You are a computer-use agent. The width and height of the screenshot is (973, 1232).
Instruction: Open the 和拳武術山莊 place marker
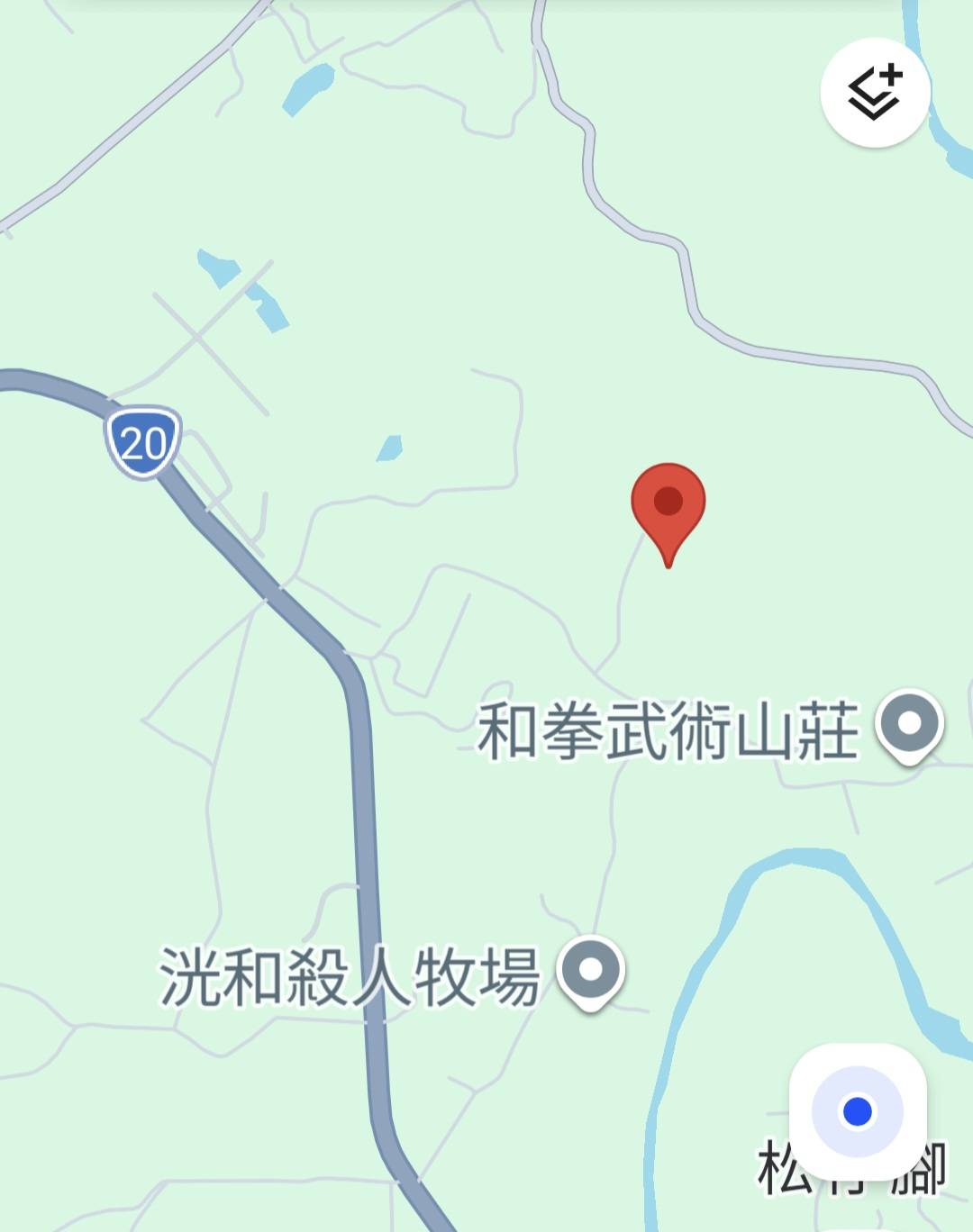910,724
